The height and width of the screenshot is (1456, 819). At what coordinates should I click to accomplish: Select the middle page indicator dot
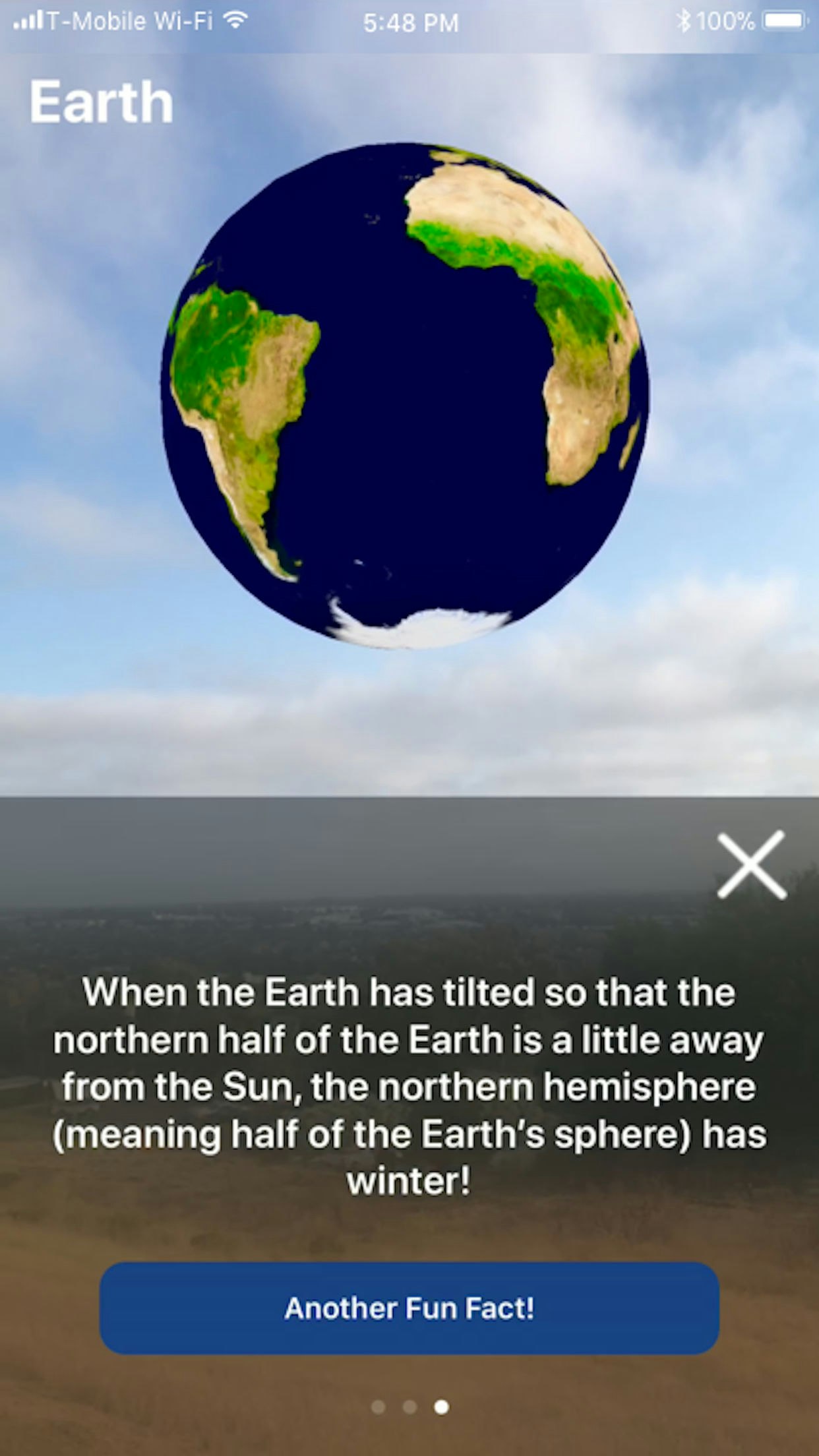point(409,1407)
